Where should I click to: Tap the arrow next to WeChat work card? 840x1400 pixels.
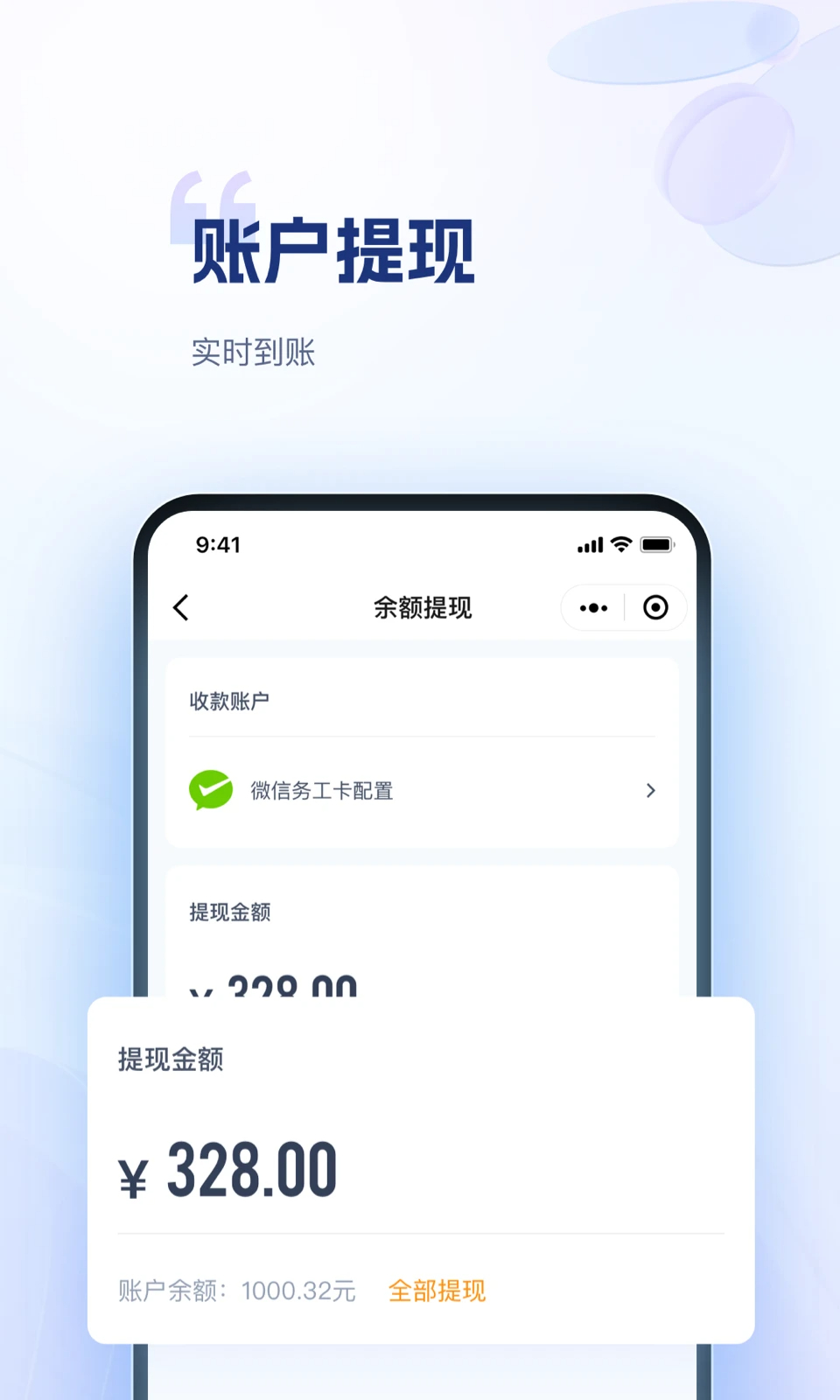point(651,790)
